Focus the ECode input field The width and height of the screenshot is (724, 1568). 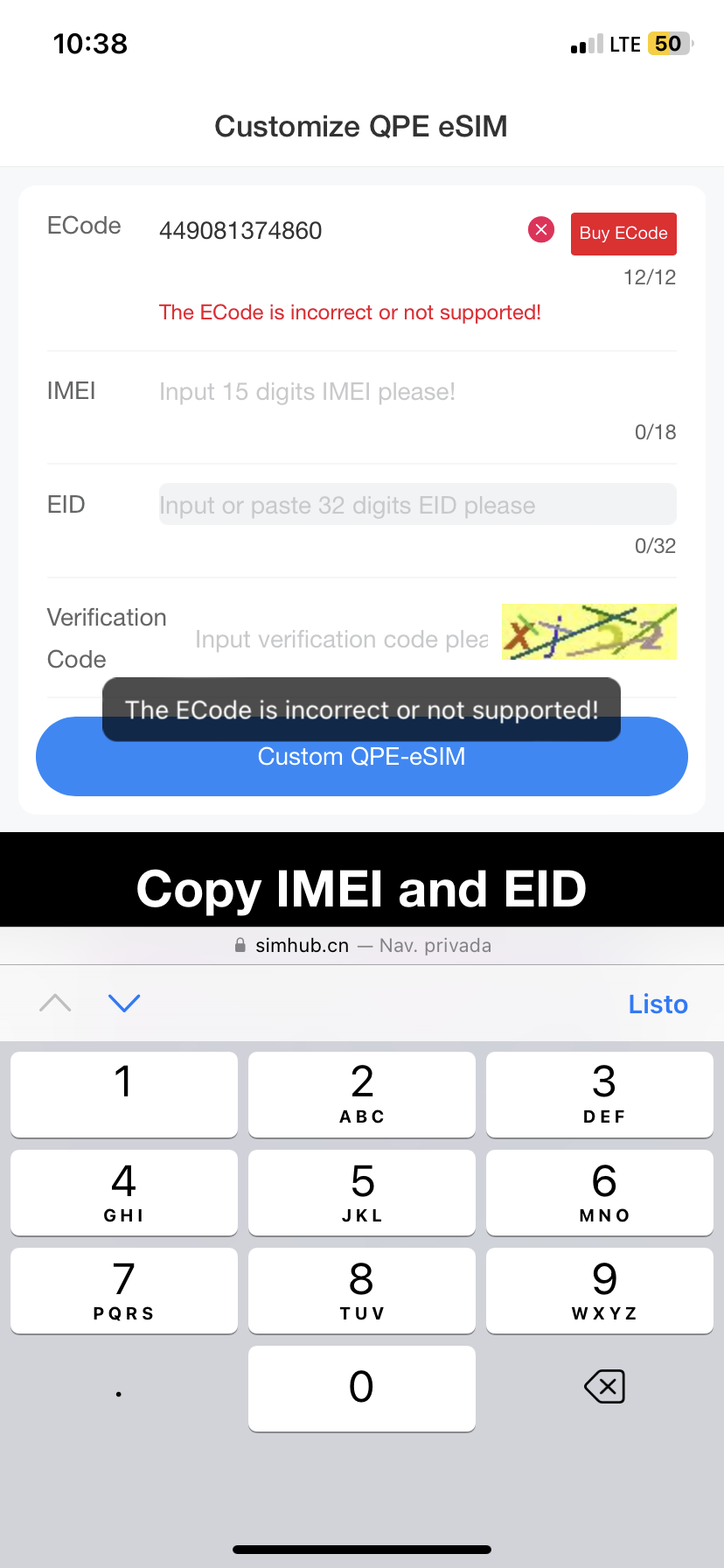332,231
